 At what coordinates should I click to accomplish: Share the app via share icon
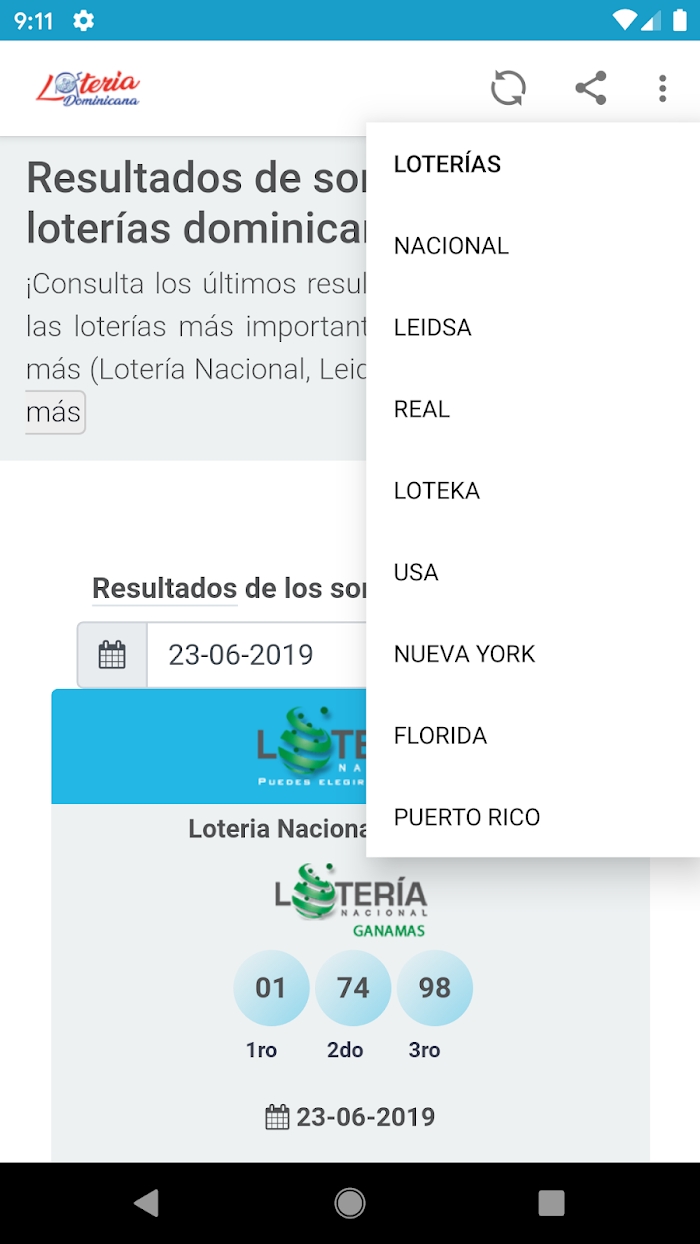pos(591,88)
